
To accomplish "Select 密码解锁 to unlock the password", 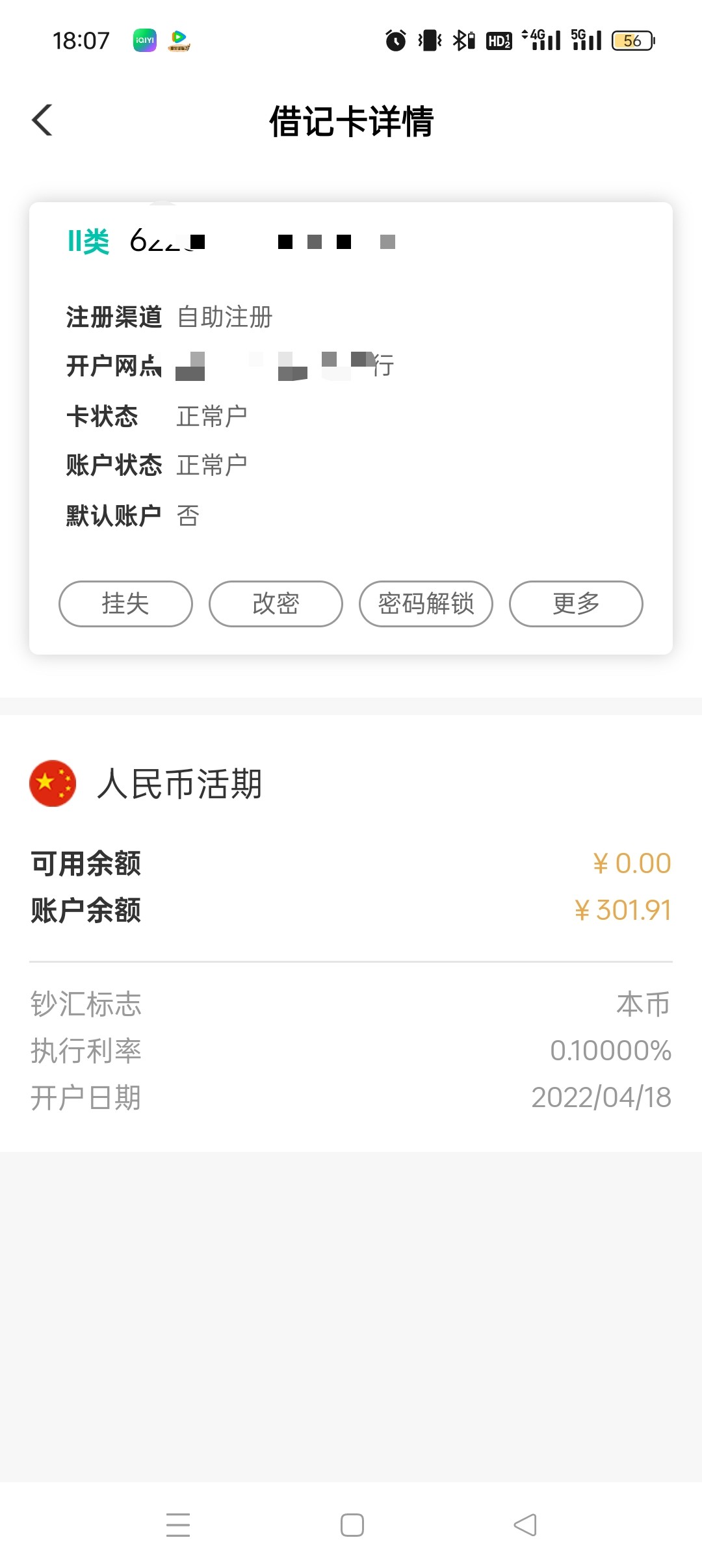I will (426, 604).
